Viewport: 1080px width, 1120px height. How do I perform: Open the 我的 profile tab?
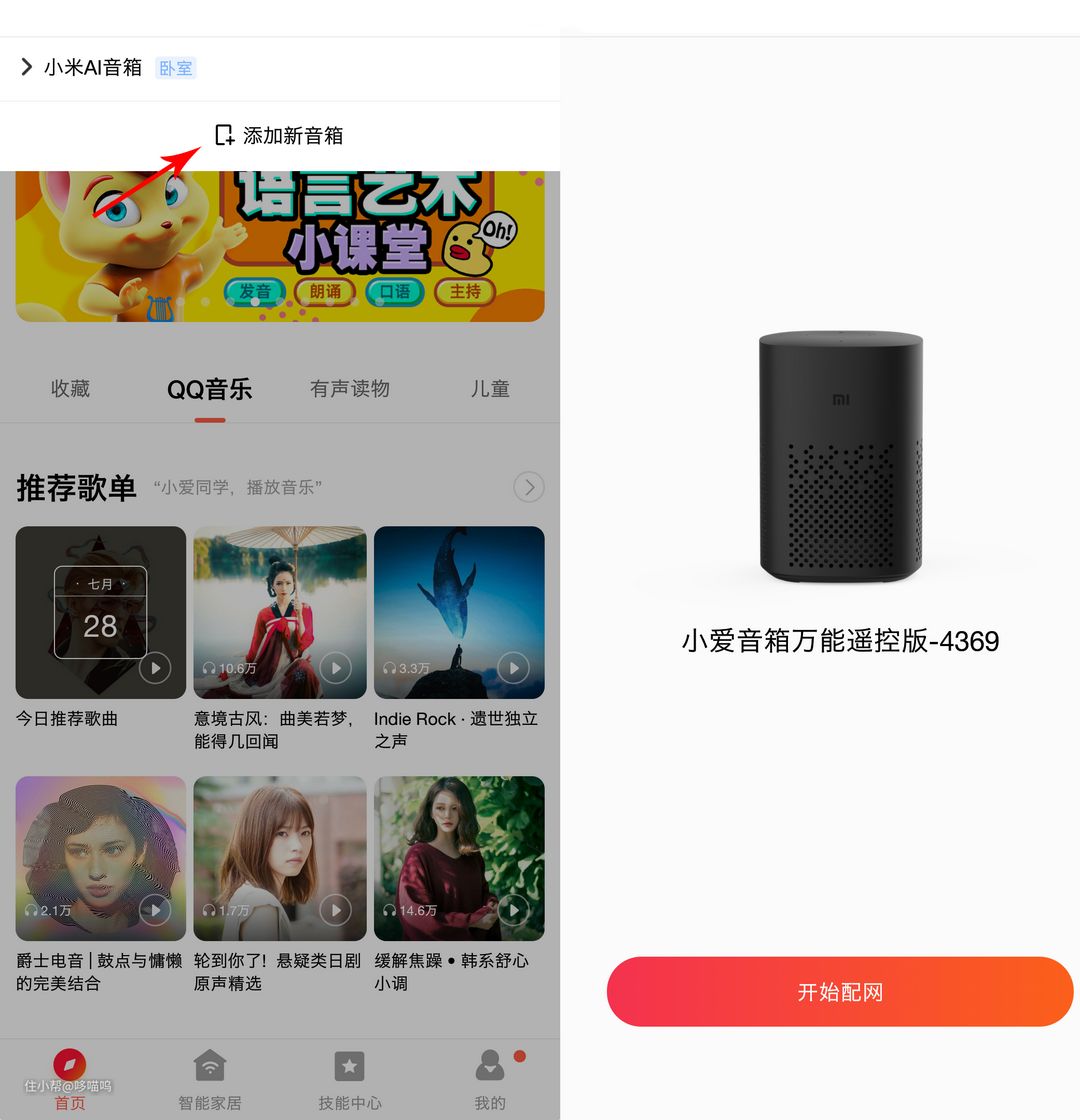pos(490,1078)
